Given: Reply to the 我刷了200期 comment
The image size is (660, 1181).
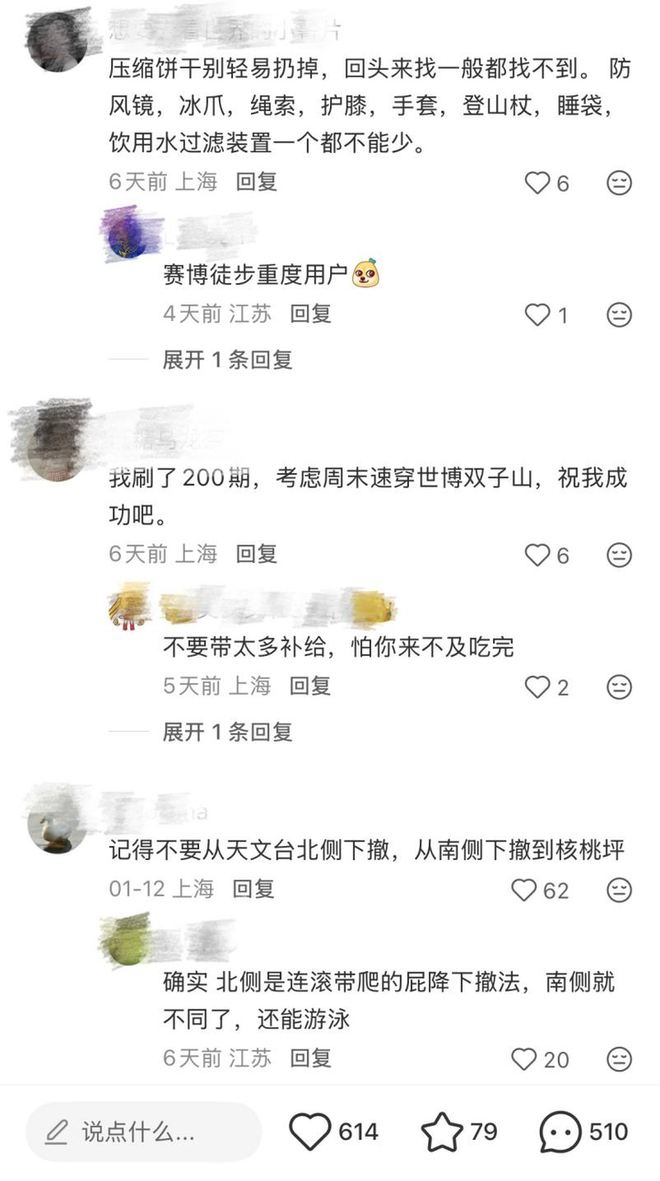Looking at the screenshot, I should 256,553.
